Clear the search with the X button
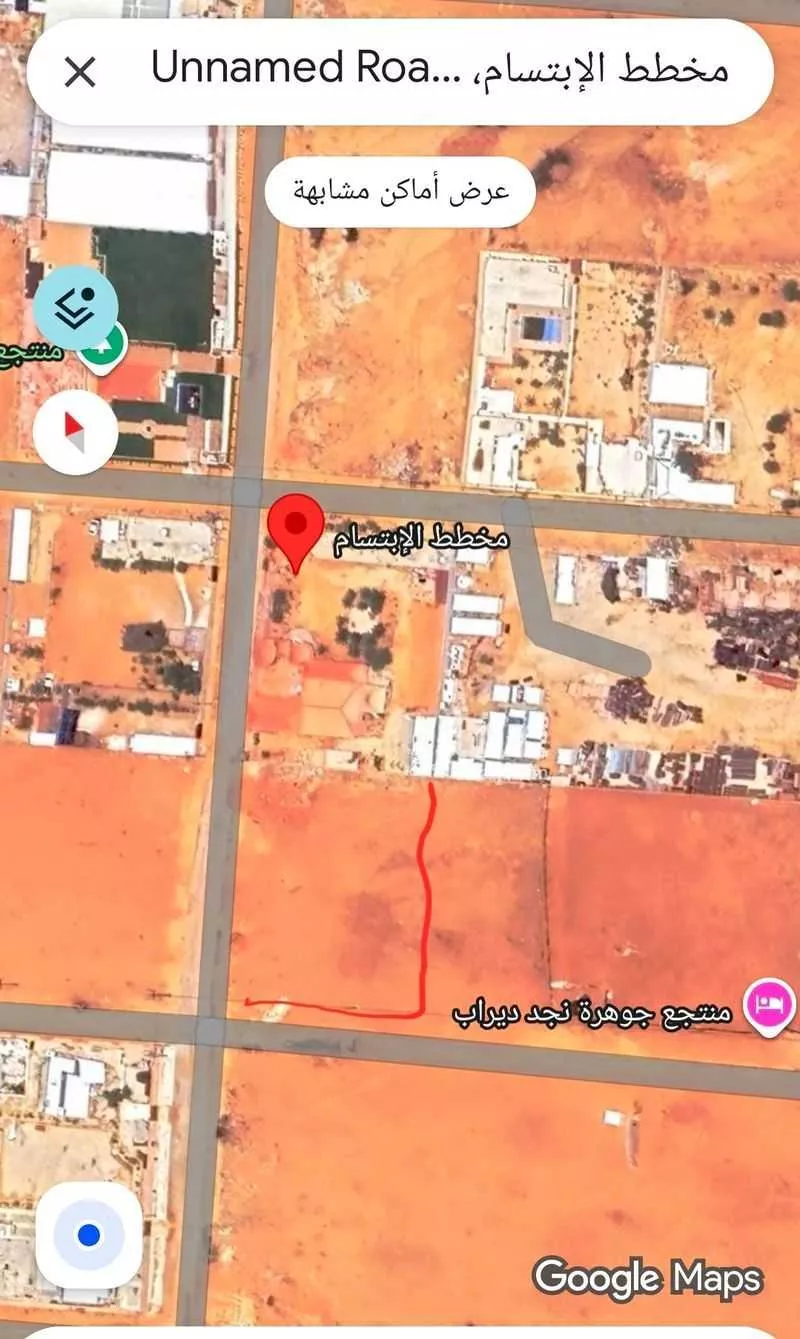The image size is (800, 1339). click(x=79, y=72)
